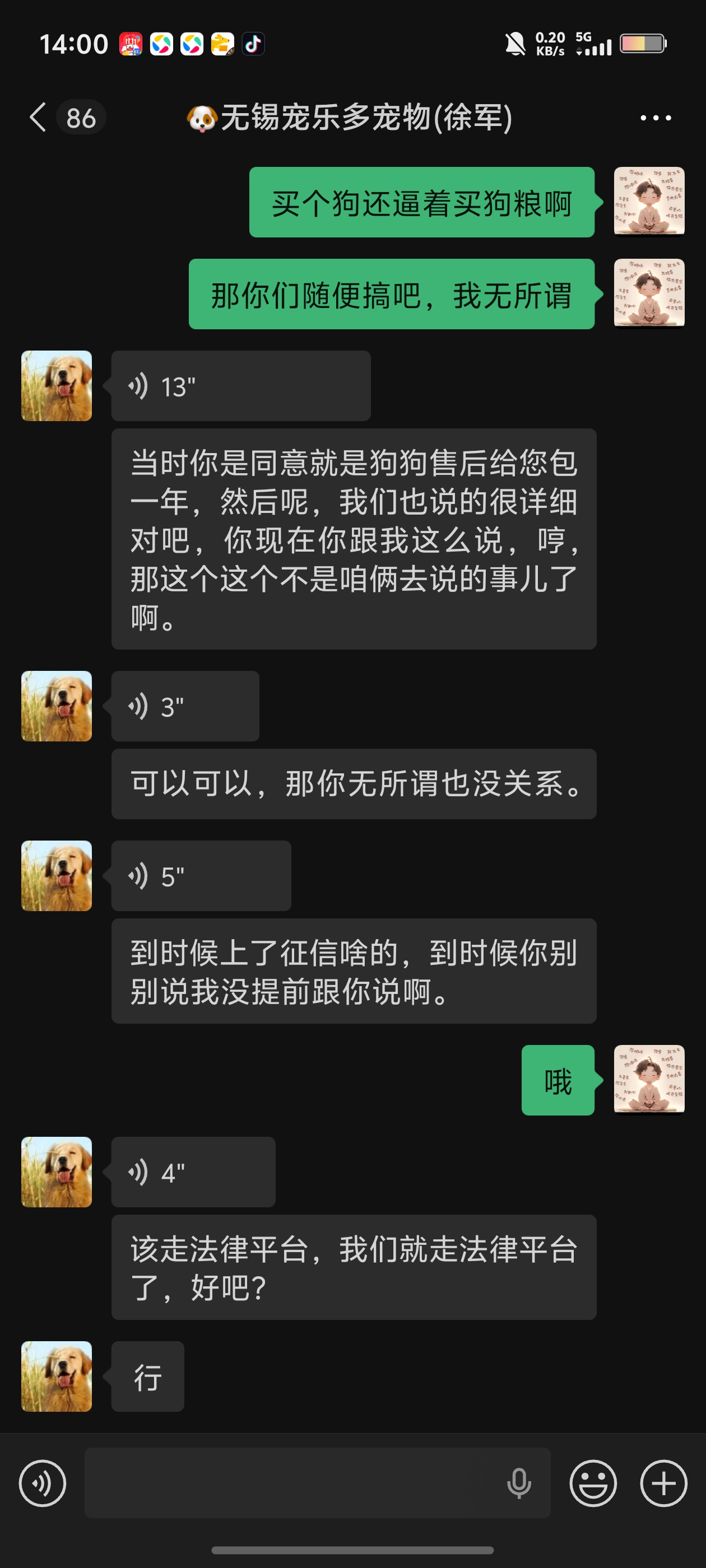Play the 13-second voice message
The image size is (706, 1568).
pyautogui.click(x=240, y=386)
